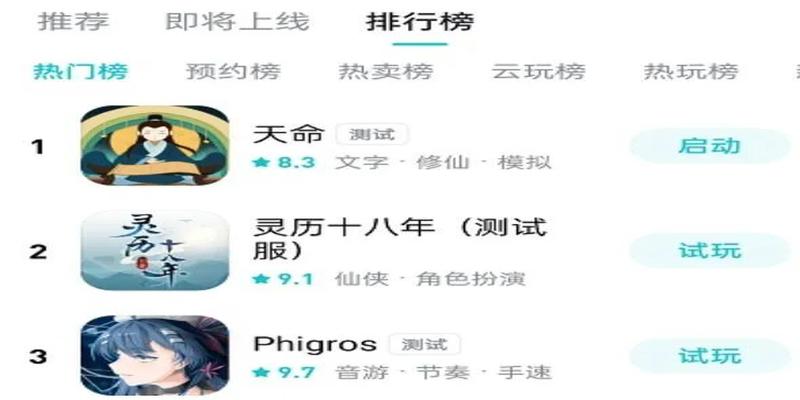Tap 试玩 for 灵历十八年
This screenshot has height=400, width=800.
point(709,250)
